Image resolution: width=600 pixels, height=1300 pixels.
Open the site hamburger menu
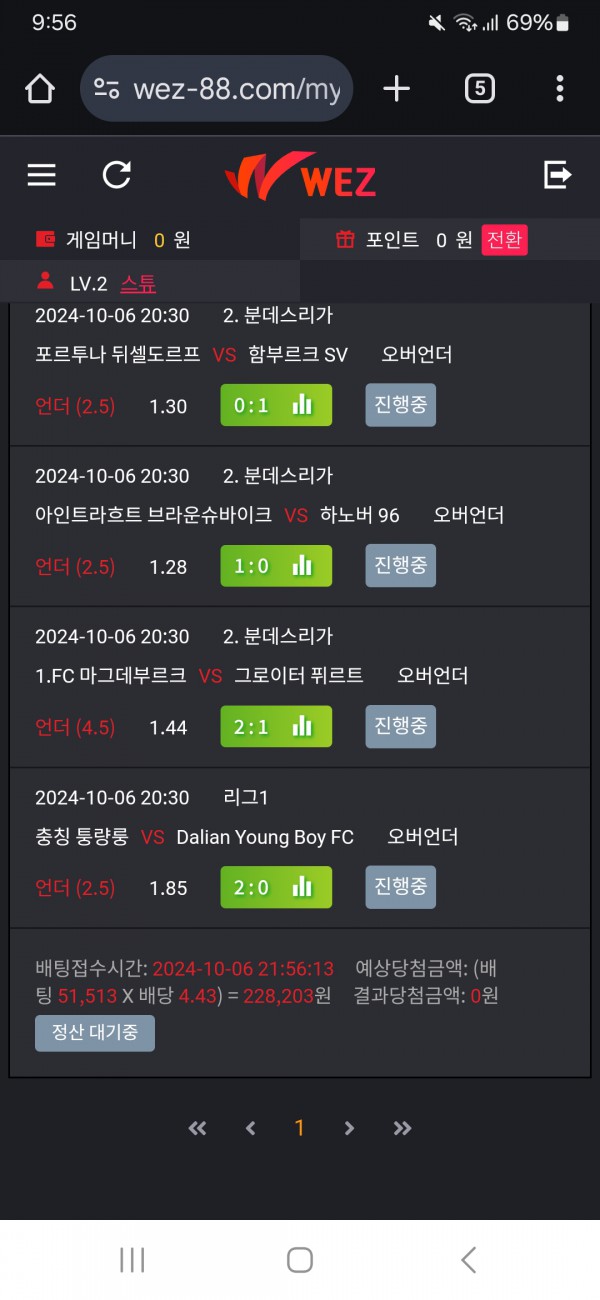coord(41,176)
